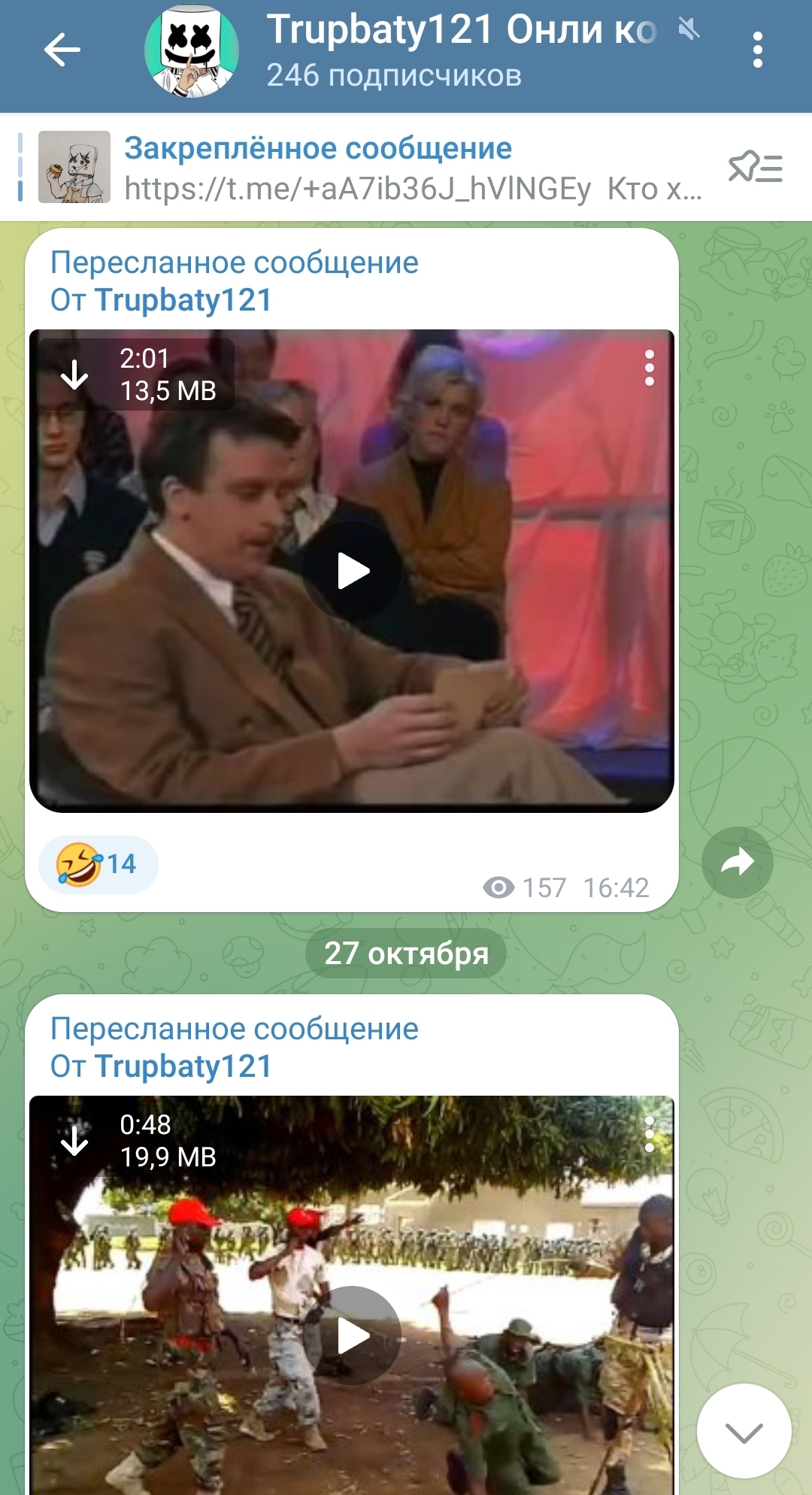Open options menu on 2:01 video
The image size is (812, 1495).
tap(649, 368)
